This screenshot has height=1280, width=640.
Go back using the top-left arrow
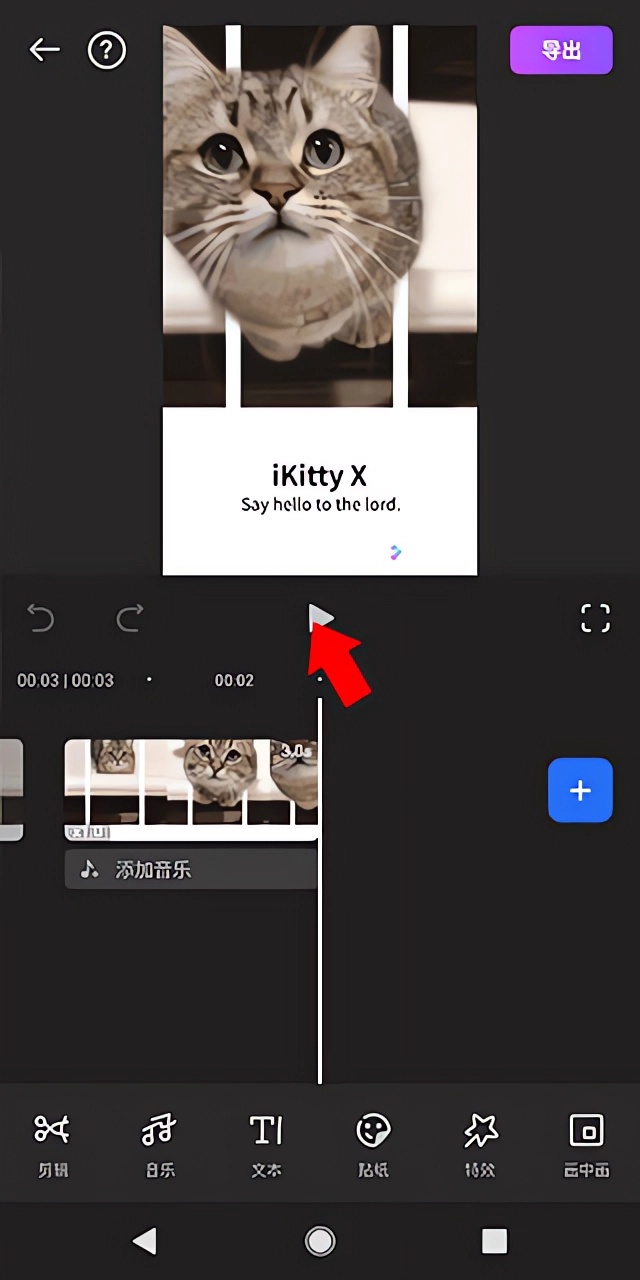[x=44, y=50]
